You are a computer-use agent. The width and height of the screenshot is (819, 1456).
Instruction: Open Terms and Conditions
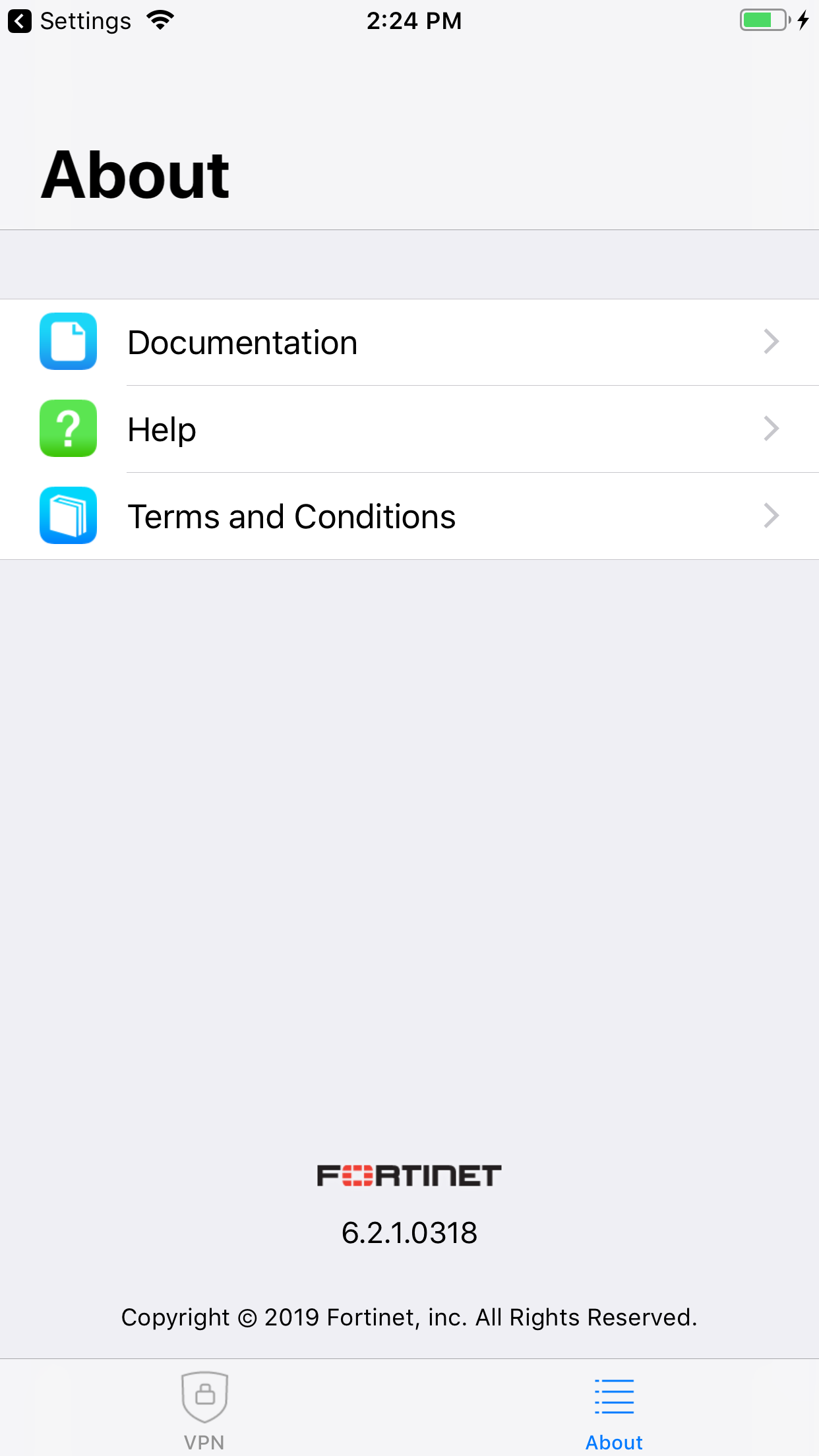coord(409,516)
